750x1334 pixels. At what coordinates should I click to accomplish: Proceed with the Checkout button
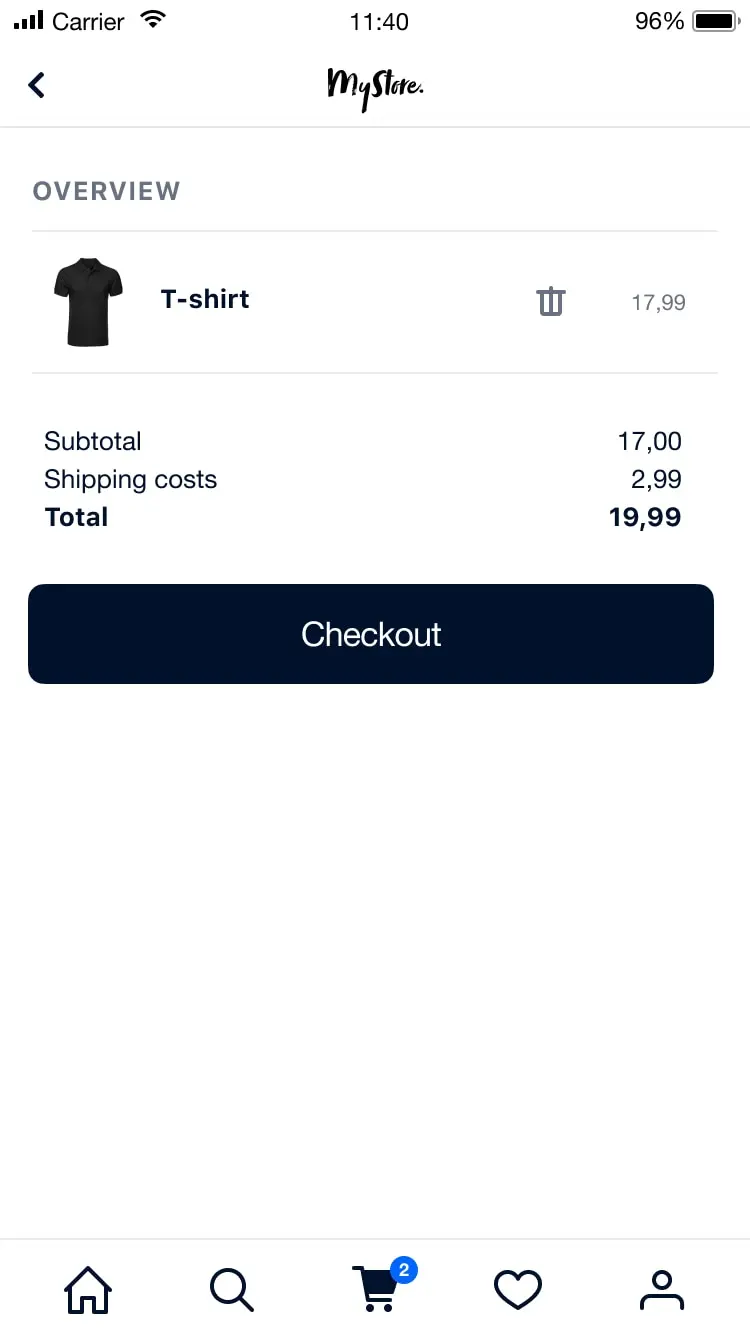371,634
